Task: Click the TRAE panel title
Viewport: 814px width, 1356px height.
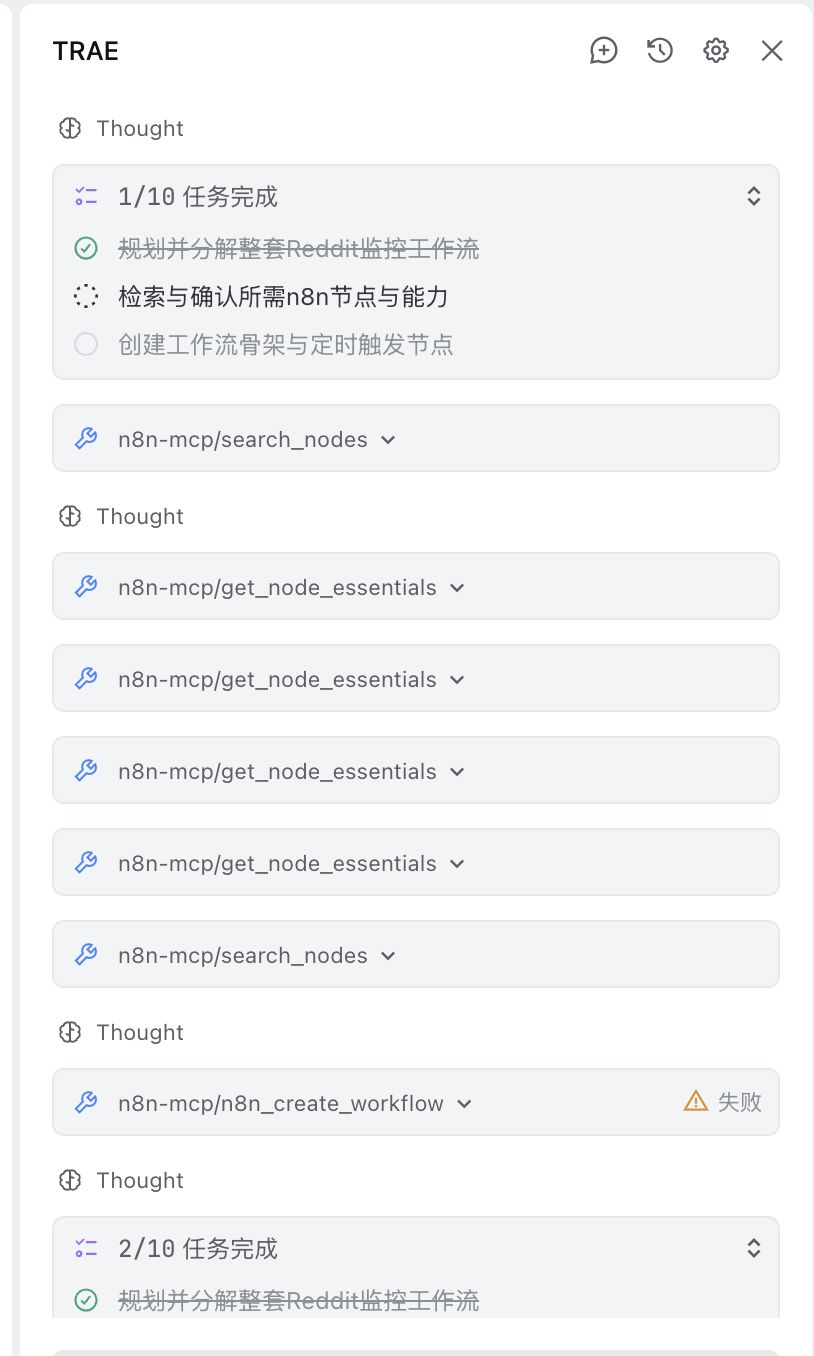Action: click(x=85, y=50)
